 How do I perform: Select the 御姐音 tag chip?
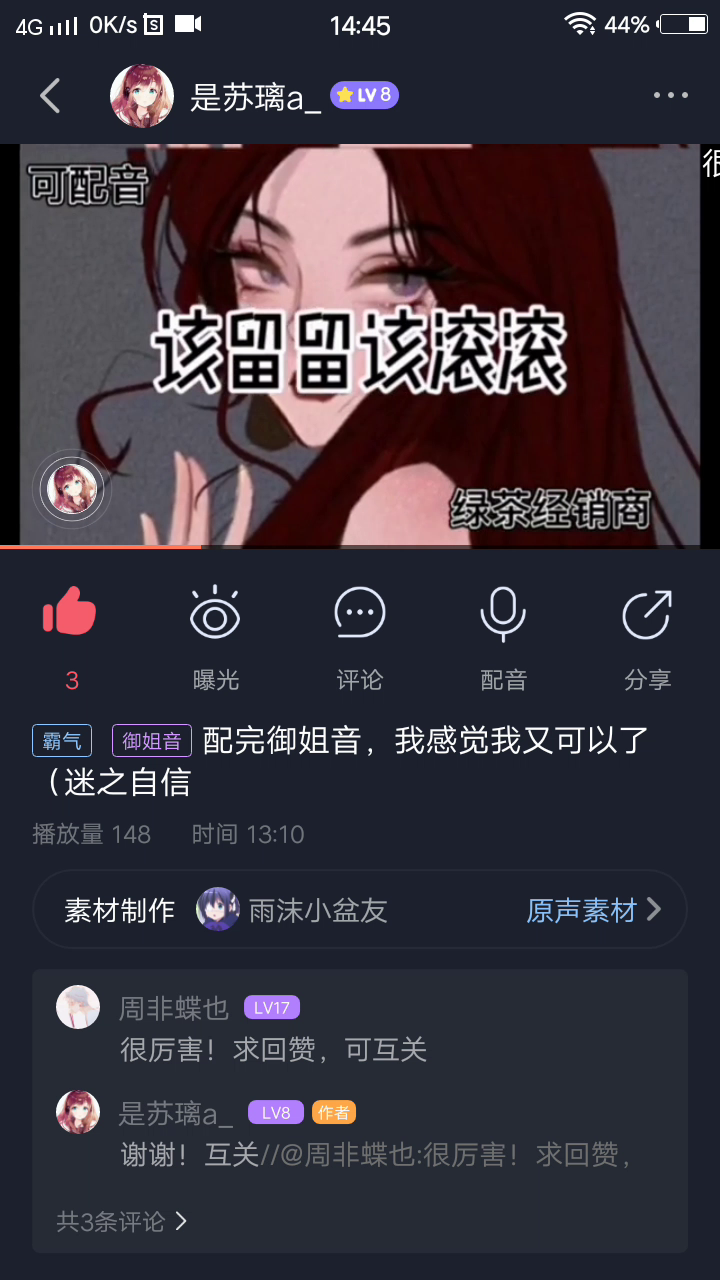click(x=152, y=741)
